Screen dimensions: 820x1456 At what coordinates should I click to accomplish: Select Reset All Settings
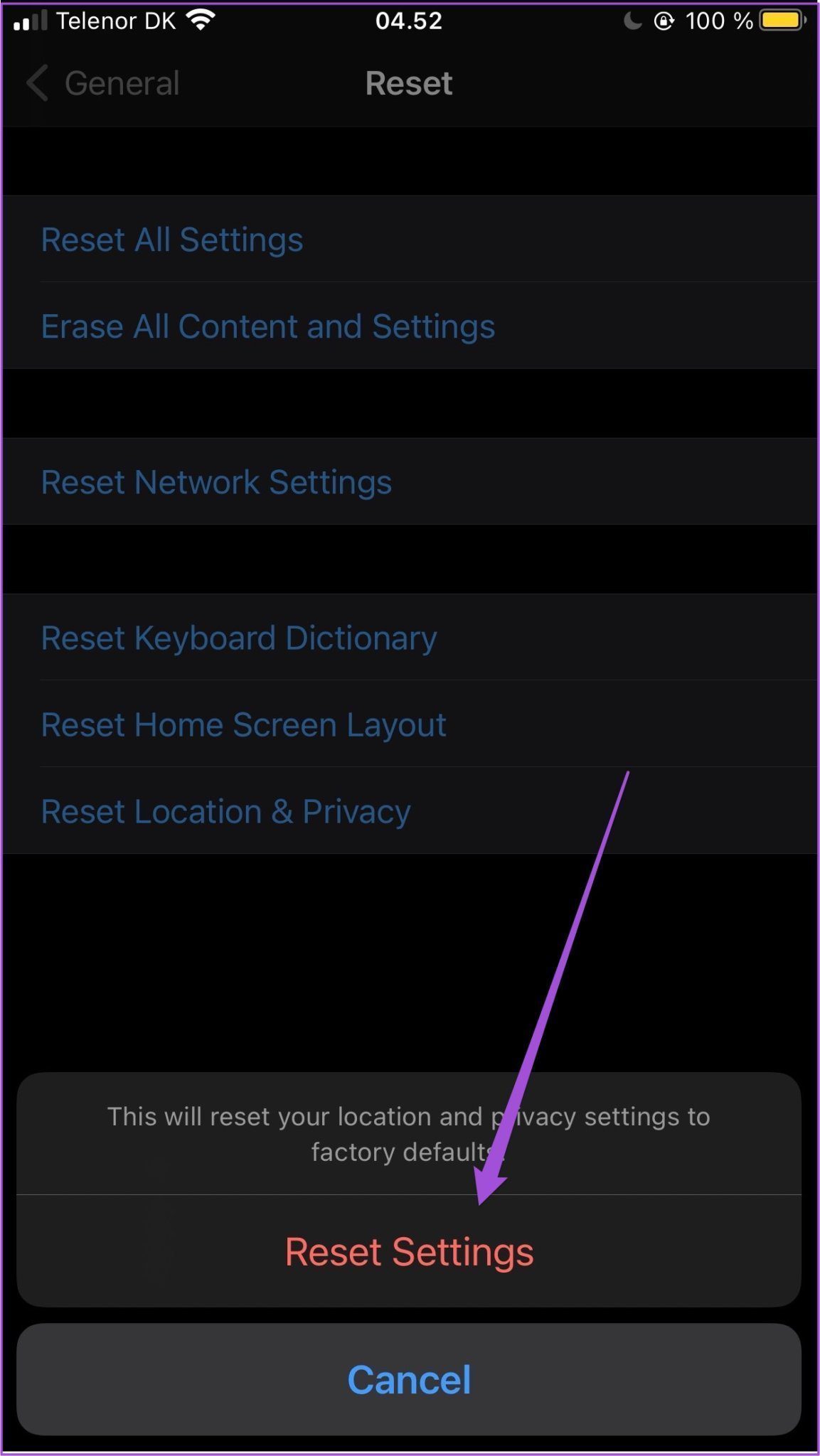pos(410,239)
